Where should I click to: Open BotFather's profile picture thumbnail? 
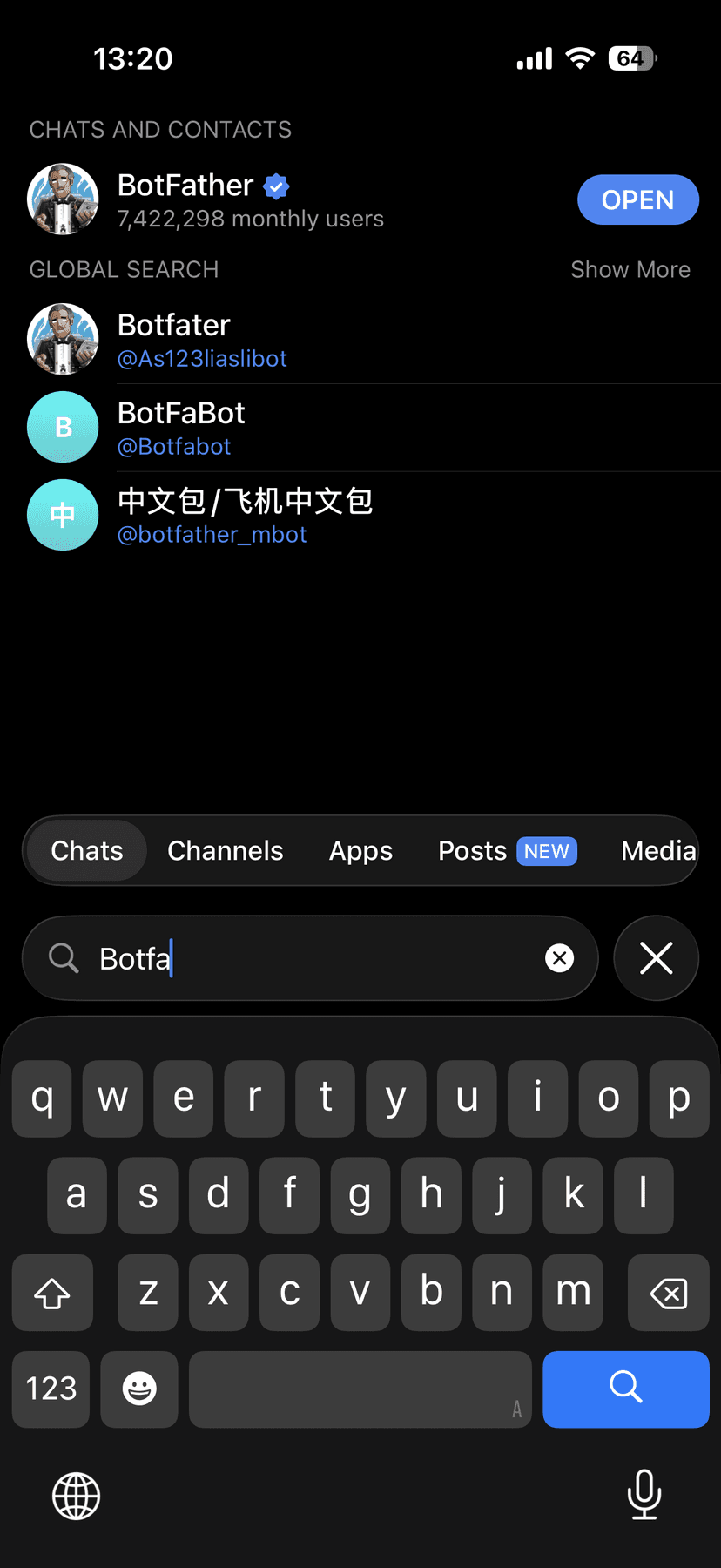click(x=63, y=199)
